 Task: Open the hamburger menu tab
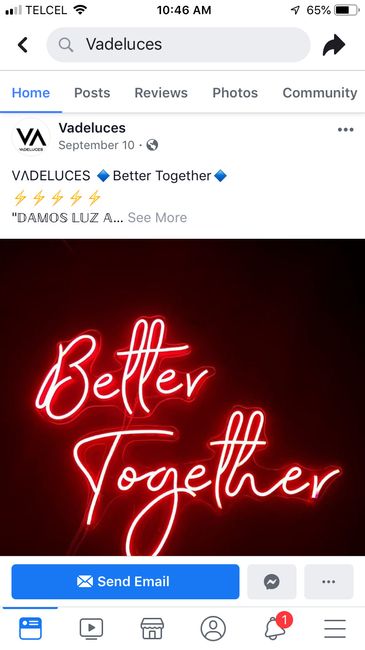pos(335,628)
